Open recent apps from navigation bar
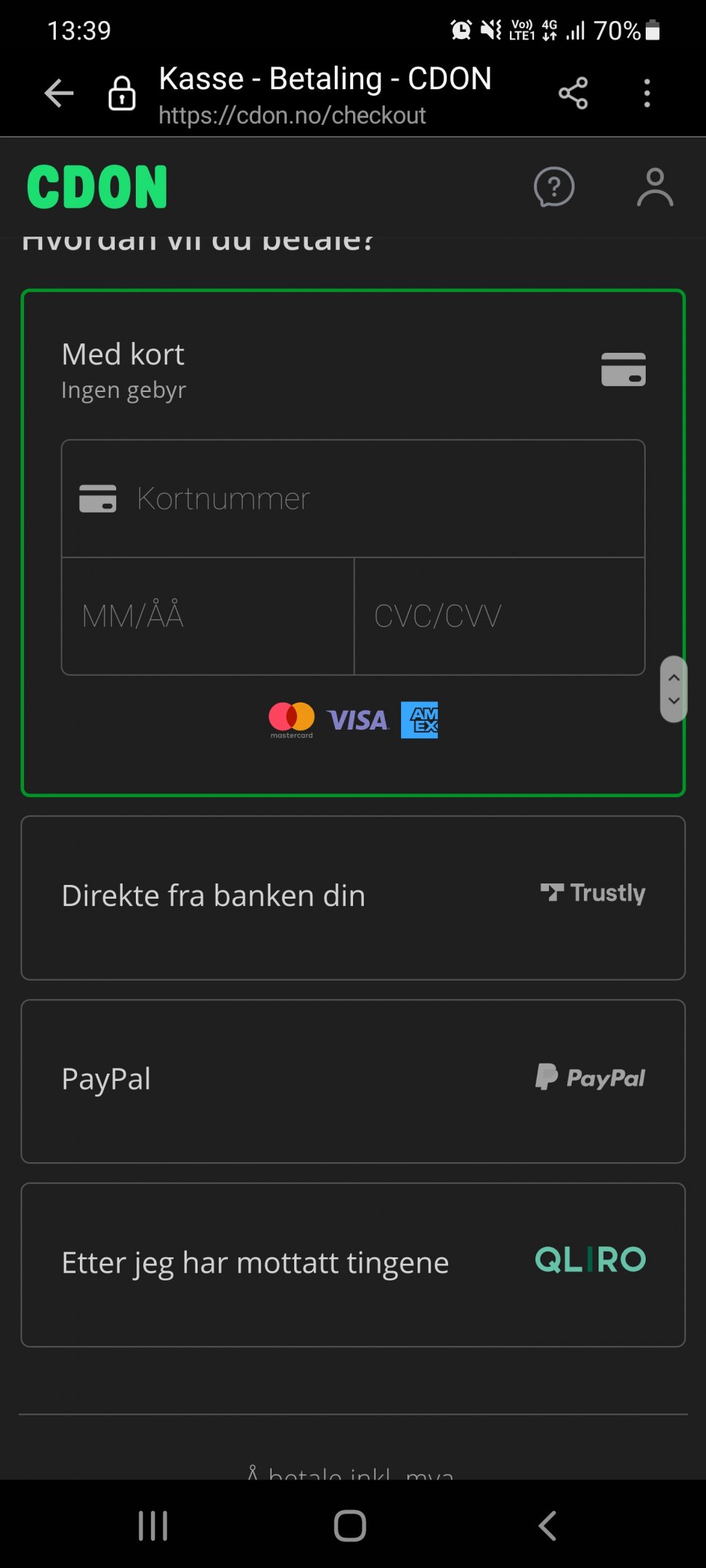 click(153, 1525)
